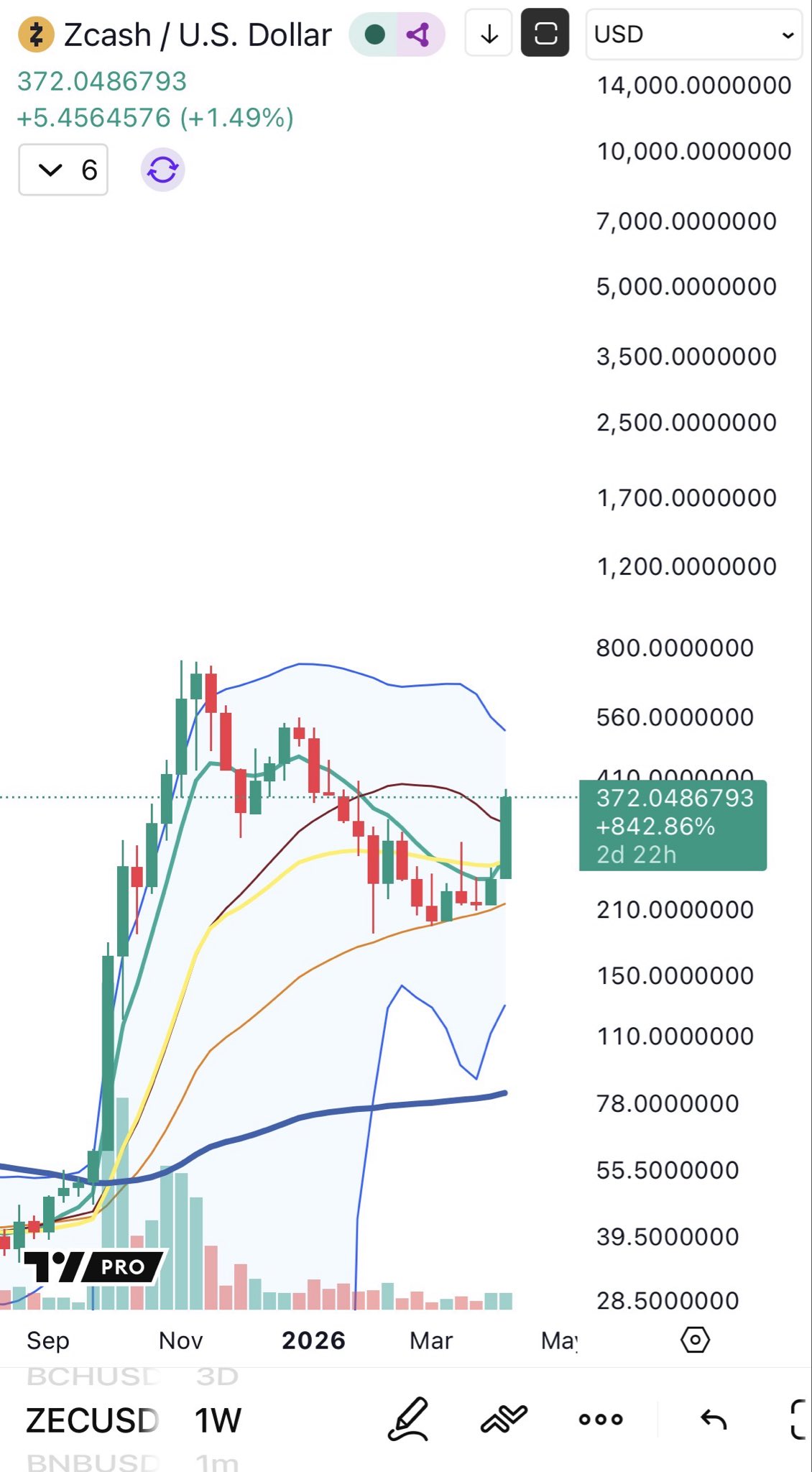
Task: Tap the purple refresh icon
Action: [162, 170]
